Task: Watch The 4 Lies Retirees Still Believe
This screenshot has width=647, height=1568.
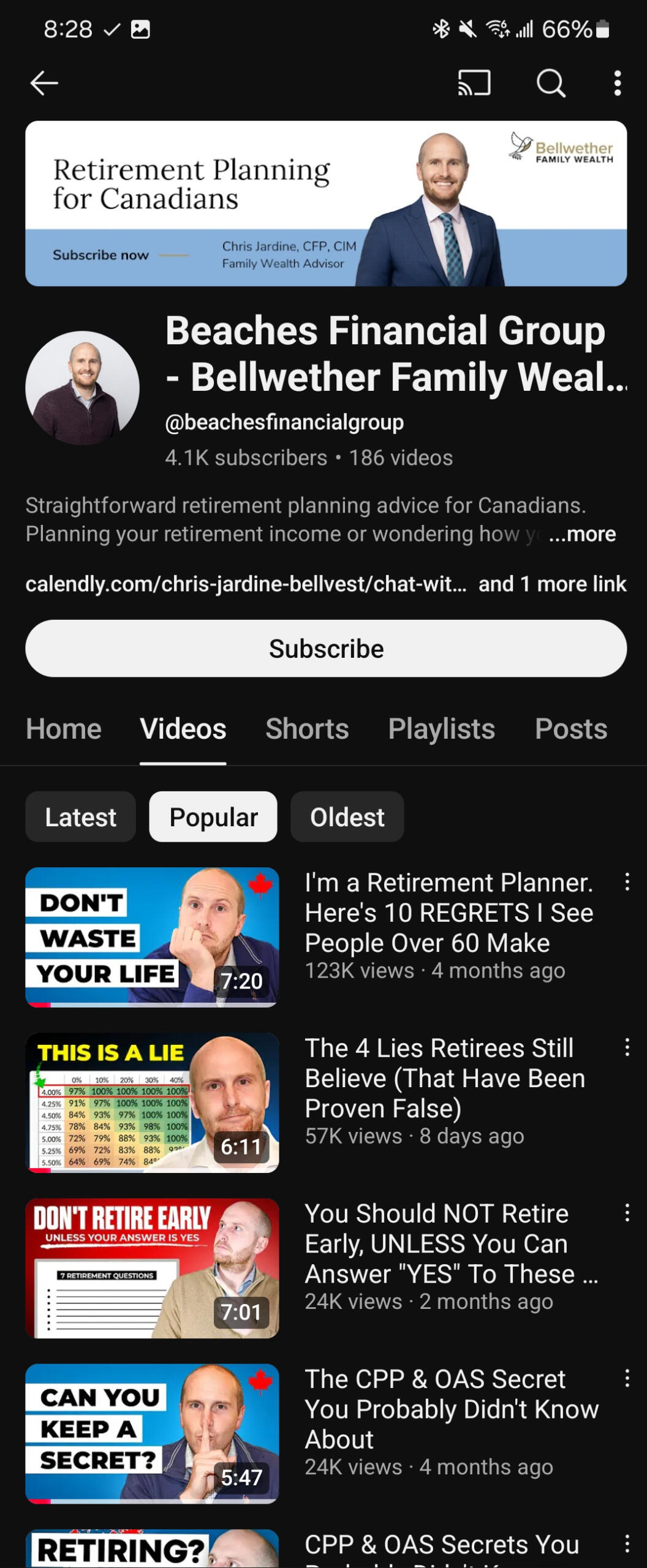Action: coord(152,1102)
